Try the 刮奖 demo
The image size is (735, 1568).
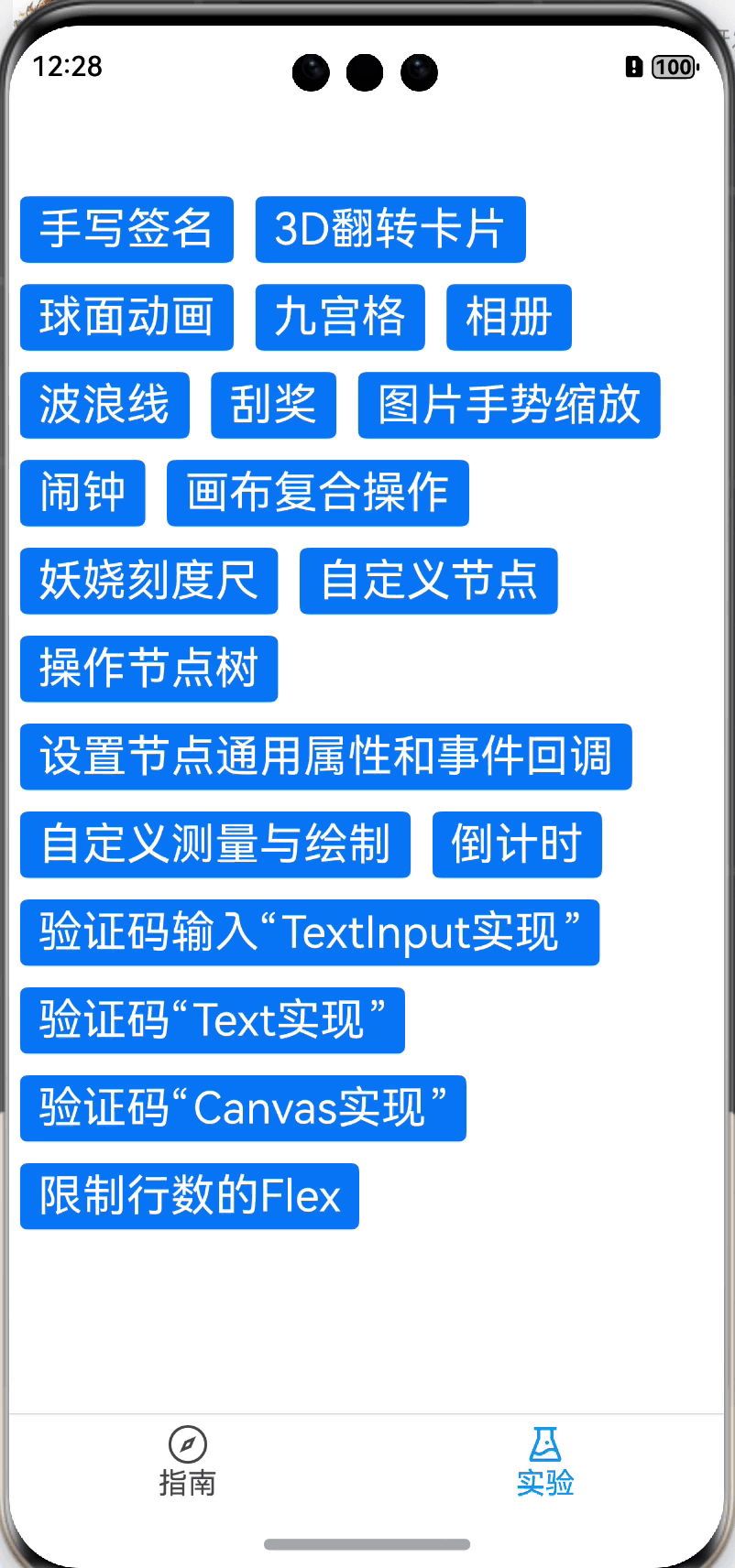pos(273,405)
